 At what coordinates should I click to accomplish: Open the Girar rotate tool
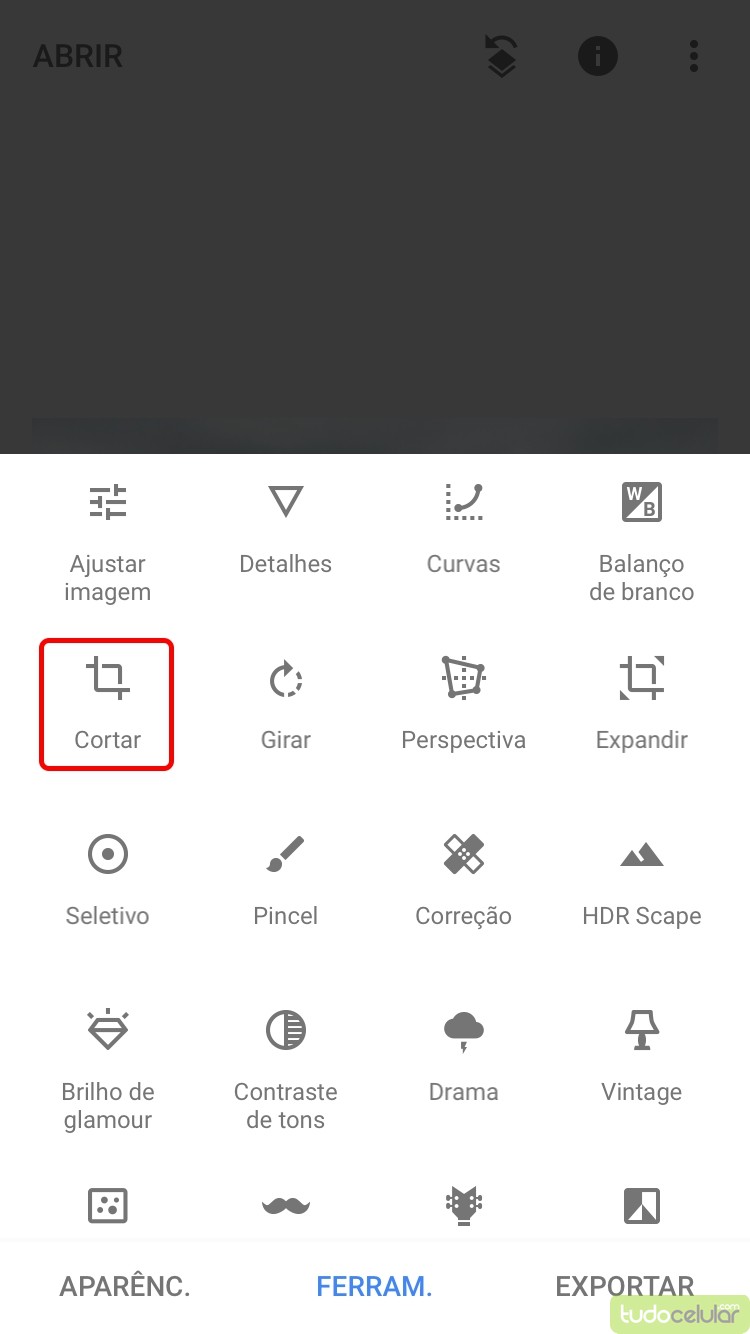click(285, 704)
